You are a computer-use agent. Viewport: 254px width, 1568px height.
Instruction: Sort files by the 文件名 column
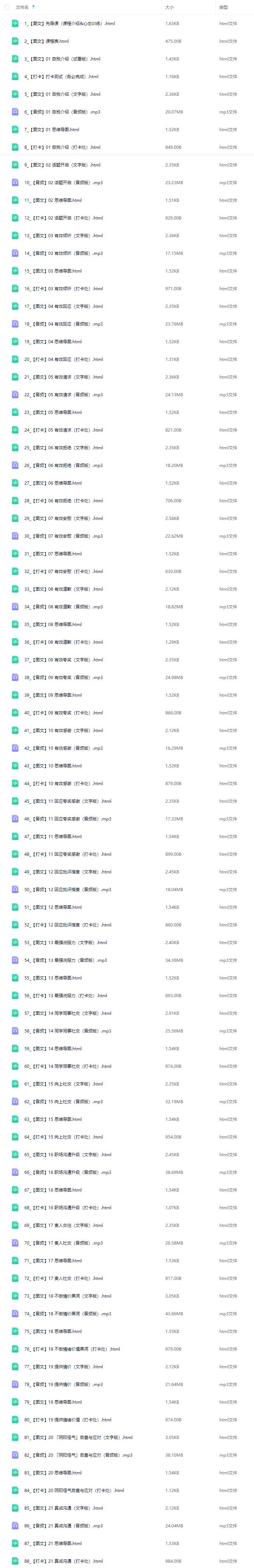point(23,7)
